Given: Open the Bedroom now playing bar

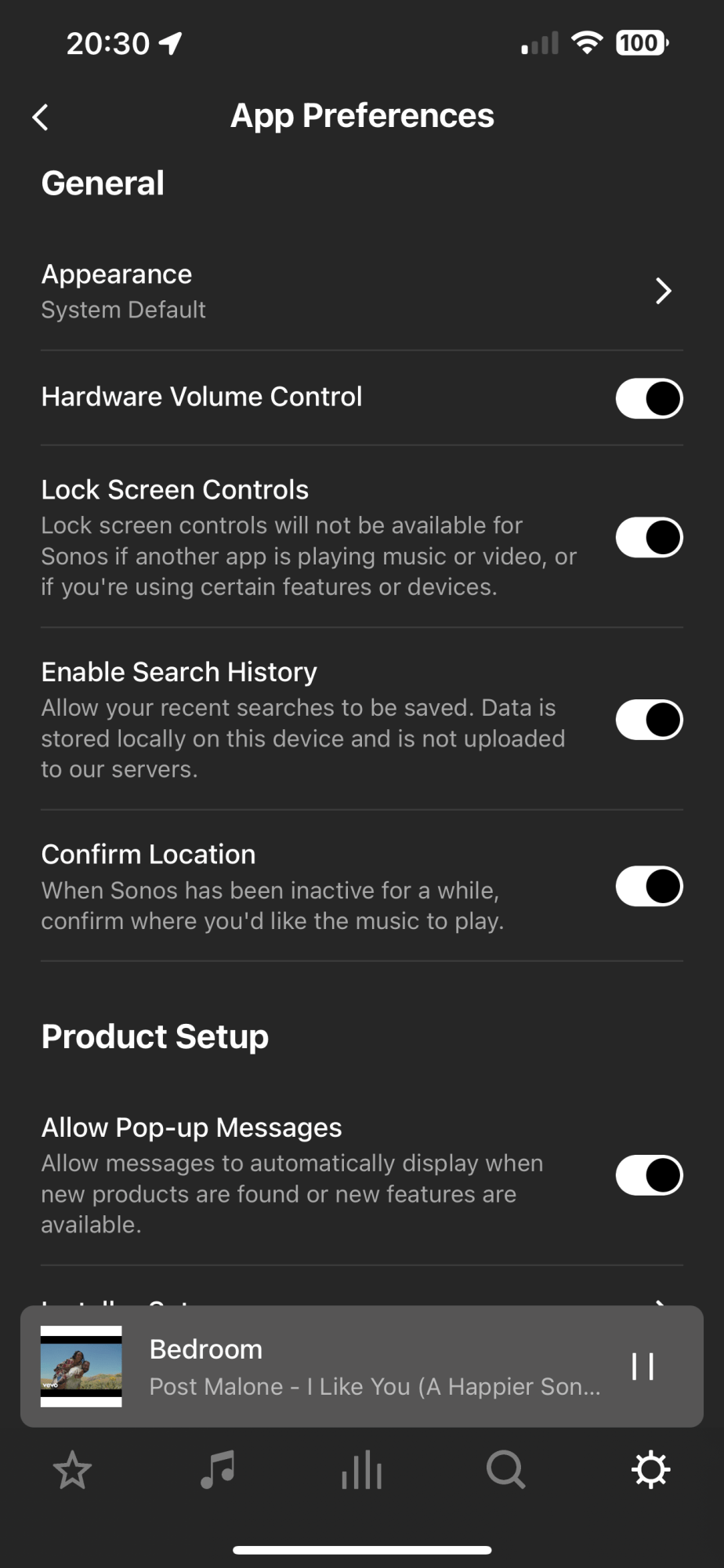Looking at the screenshot, I should tap(362, 1367).
